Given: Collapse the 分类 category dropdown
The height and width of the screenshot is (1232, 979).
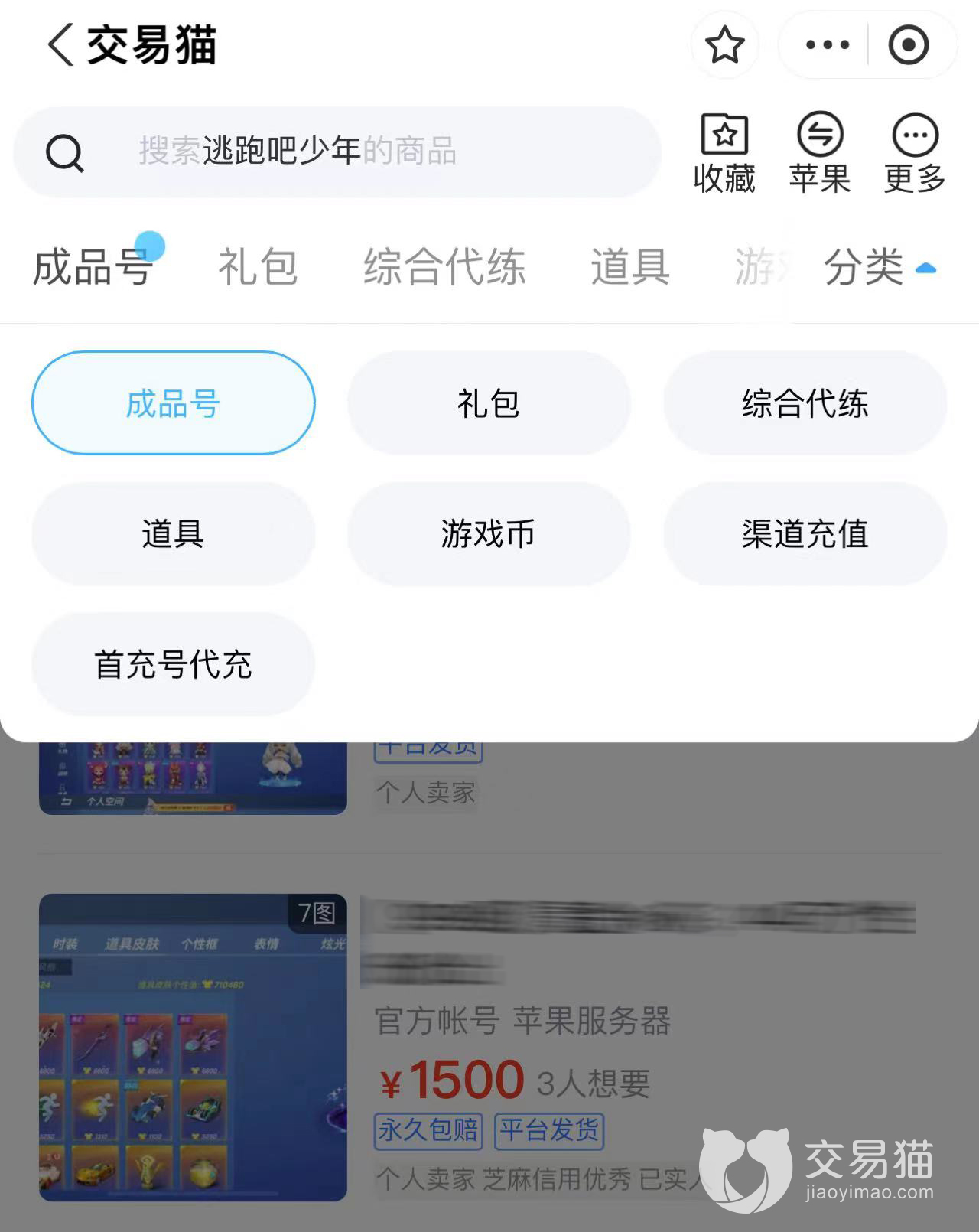Looking at the screenshot, I should pos(880,267).
